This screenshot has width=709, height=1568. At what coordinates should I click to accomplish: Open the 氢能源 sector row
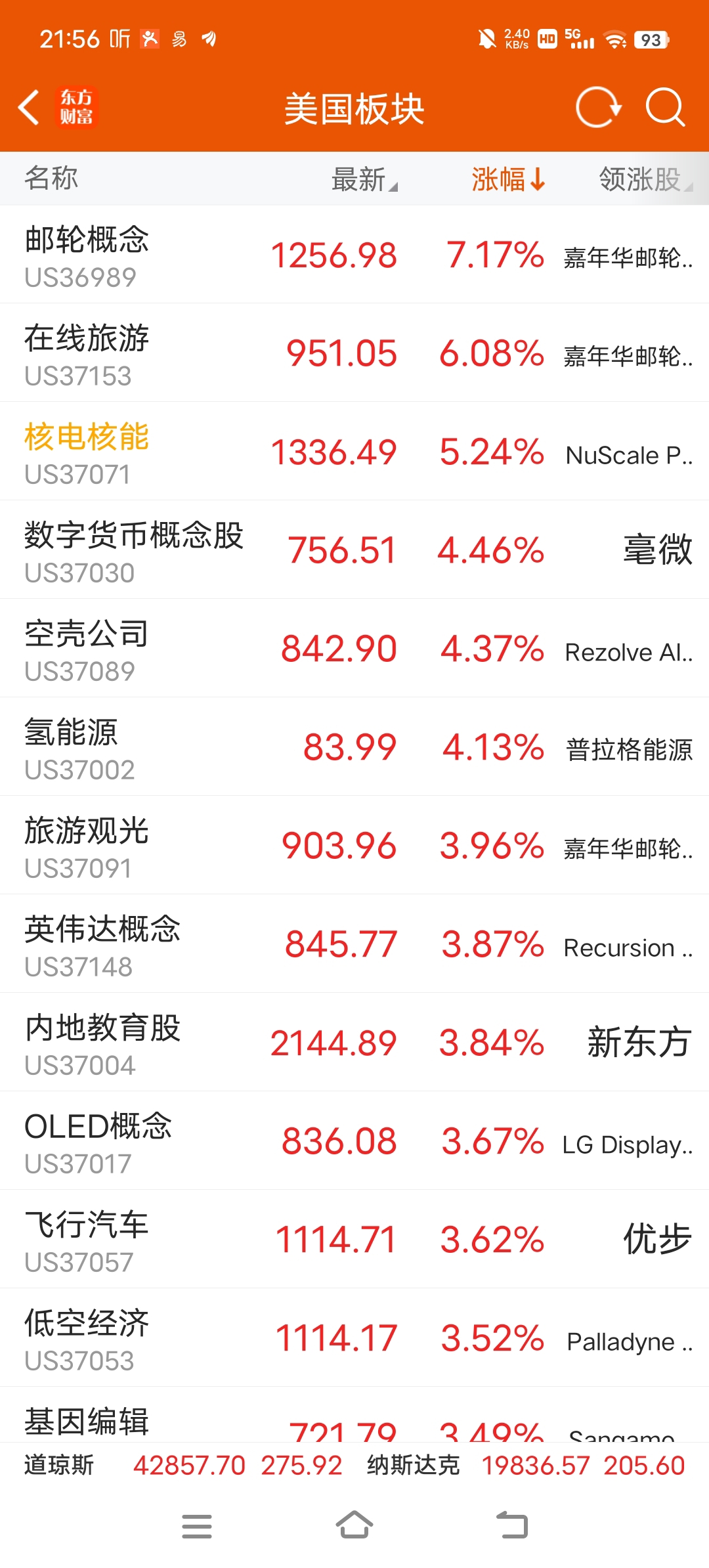354,747
